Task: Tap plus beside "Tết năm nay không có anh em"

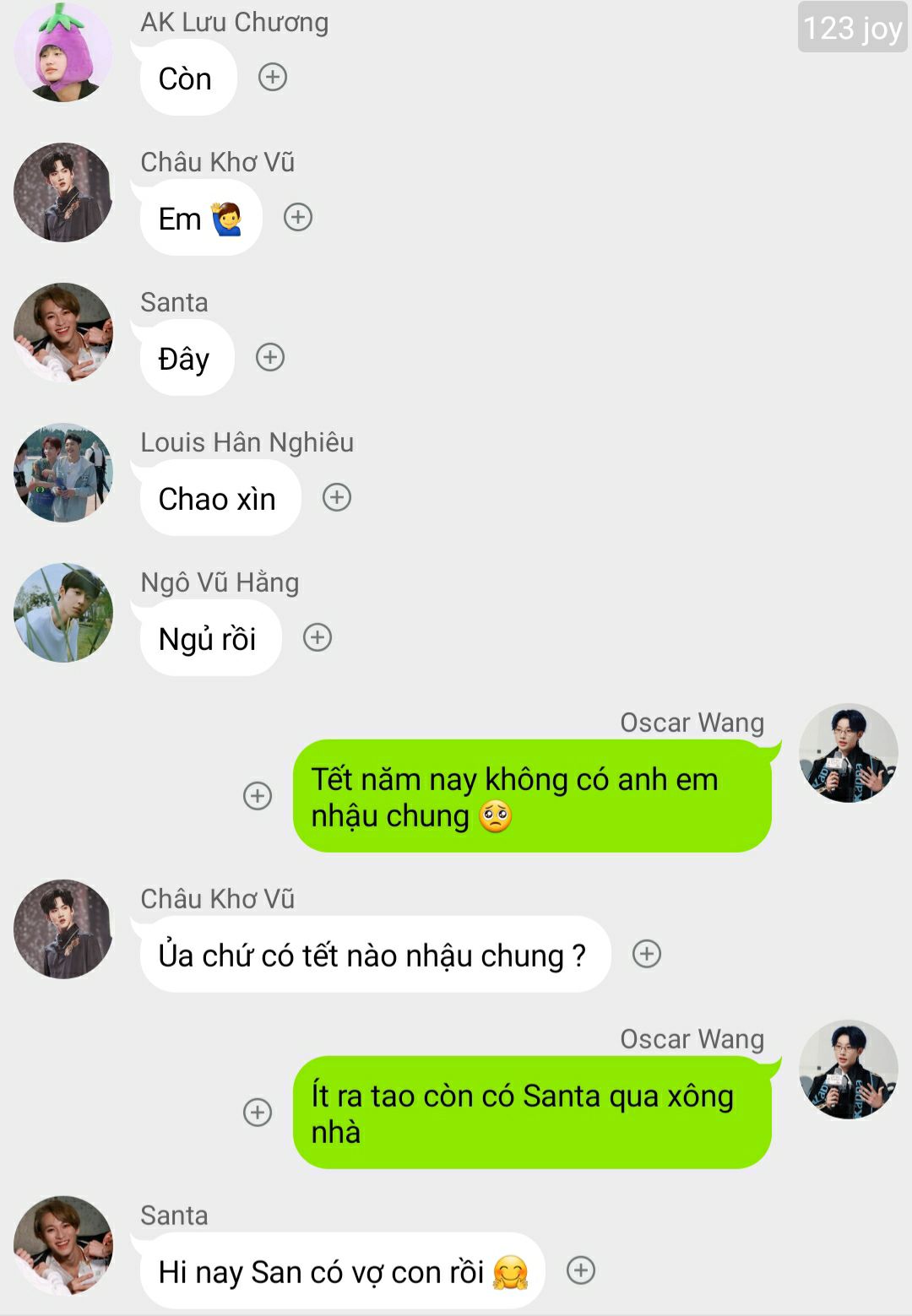Action: coord(258,796)
